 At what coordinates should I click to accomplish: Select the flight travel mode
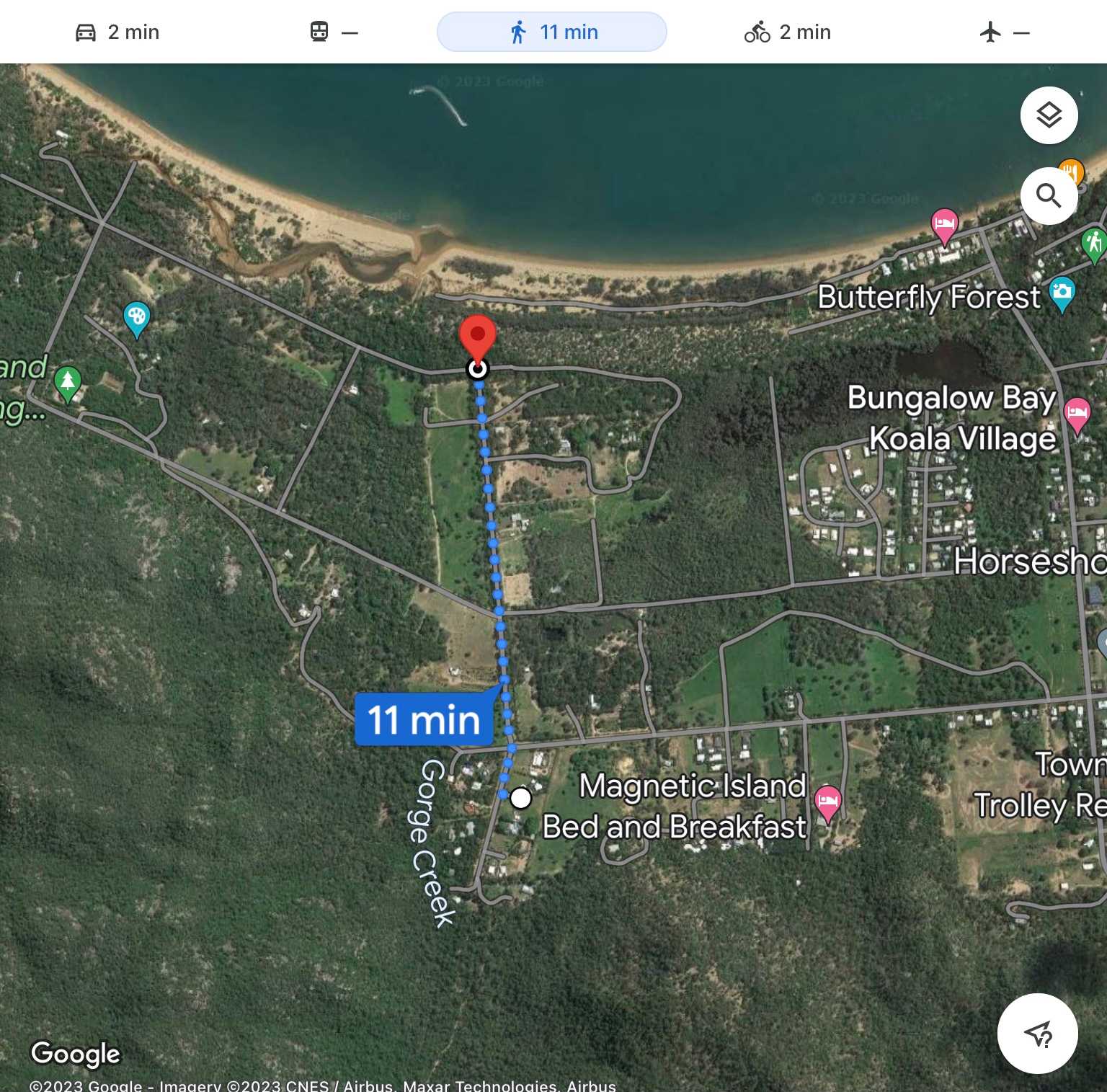tap(1005, 32)
